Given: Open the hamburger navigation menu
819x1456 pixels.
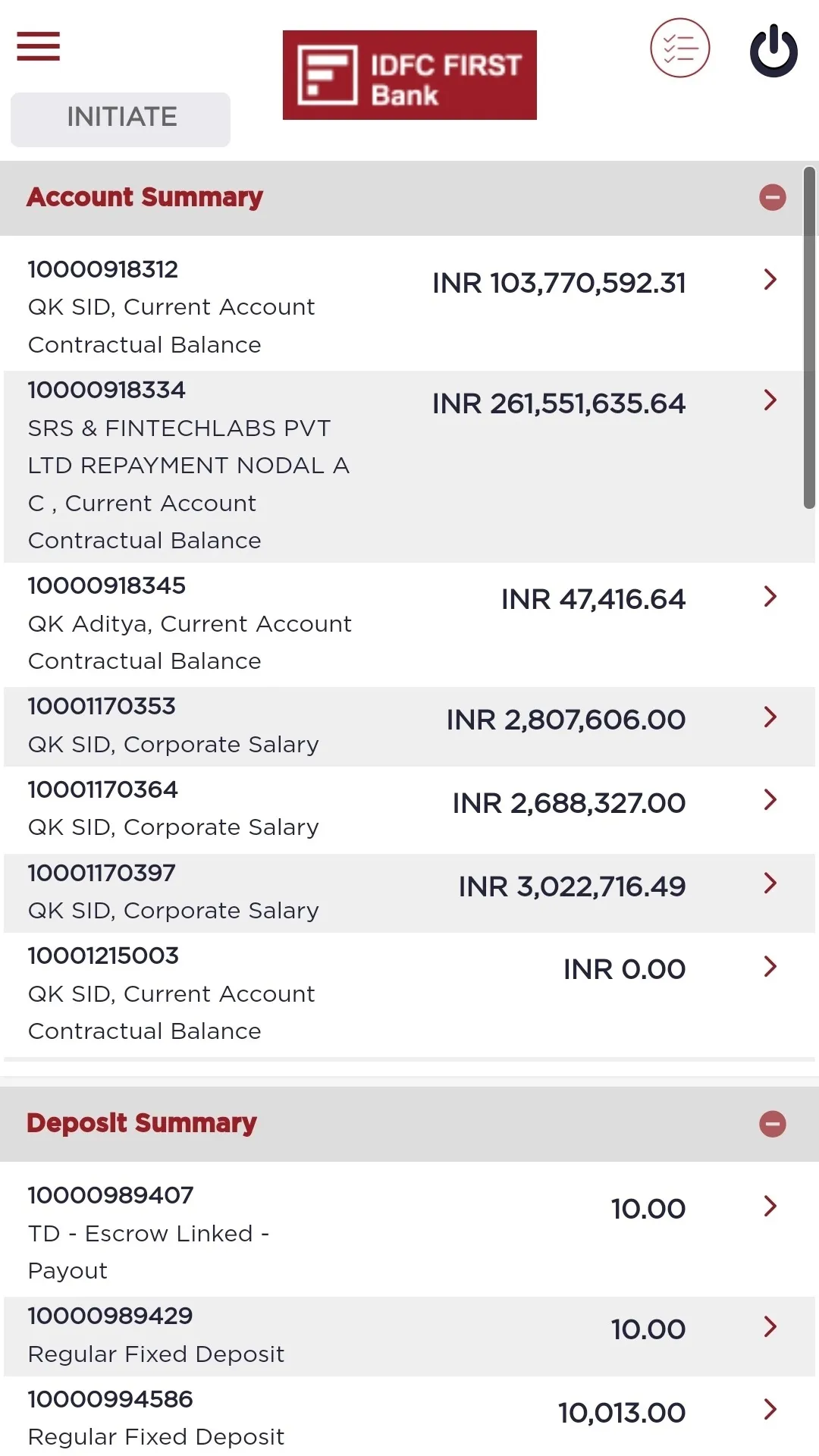Looking at the screenshot, I should coord(37,47).
